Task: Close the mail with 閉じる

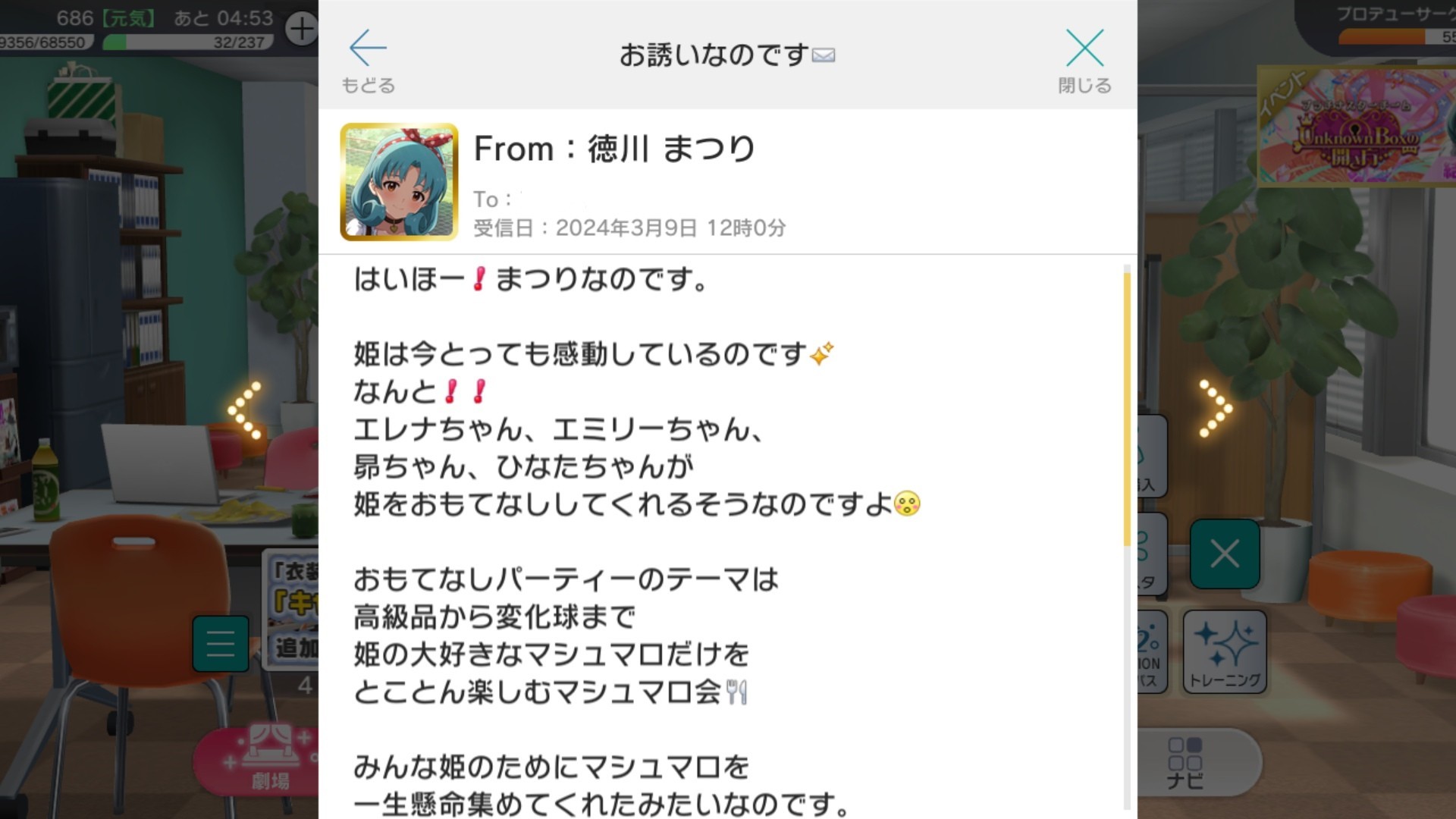Action: [1084, 61]
